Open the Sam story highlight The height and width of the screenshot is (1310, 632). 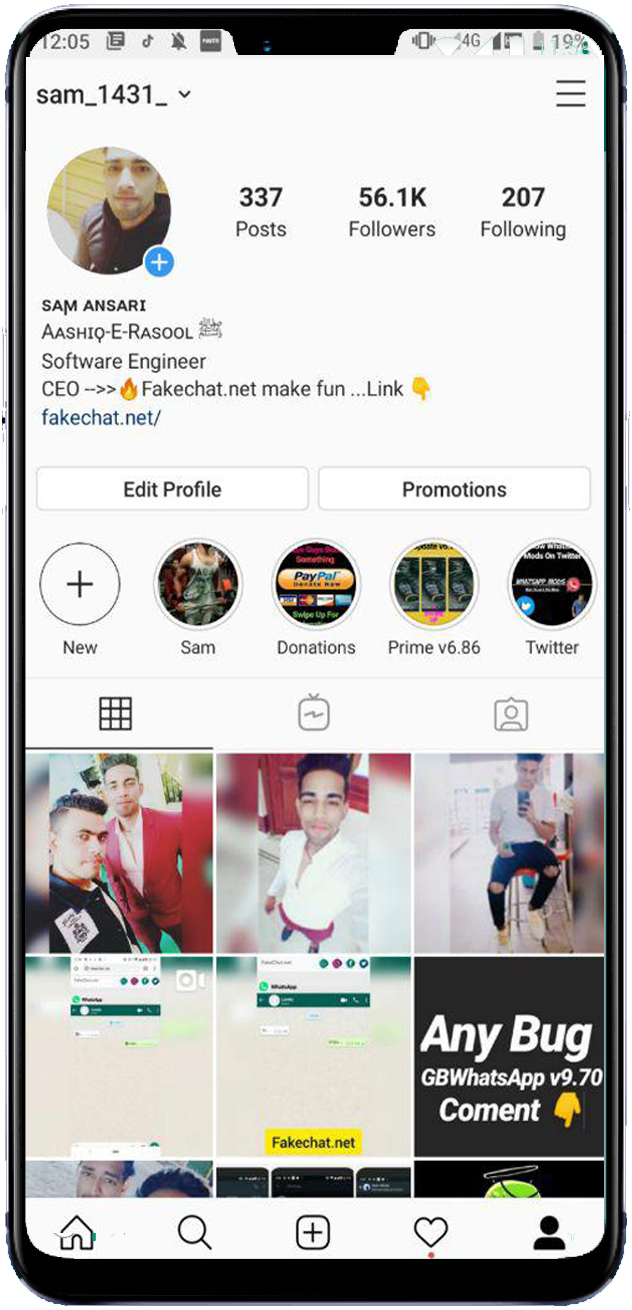(x=198, y=585)
